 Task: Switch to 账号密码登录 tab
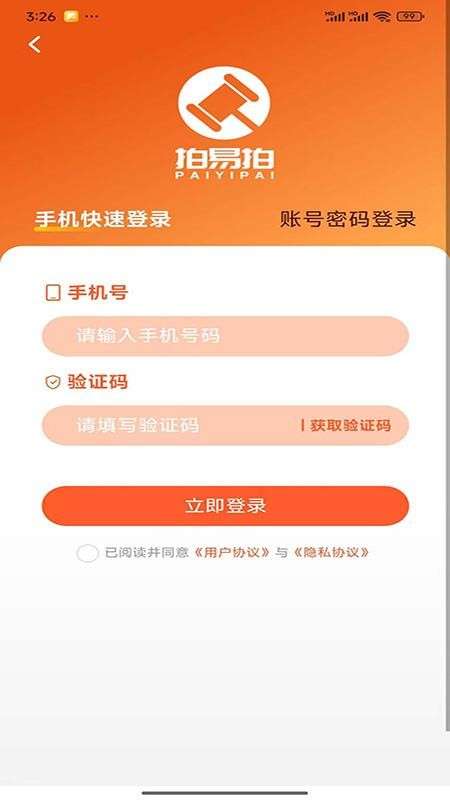(348, 219)
